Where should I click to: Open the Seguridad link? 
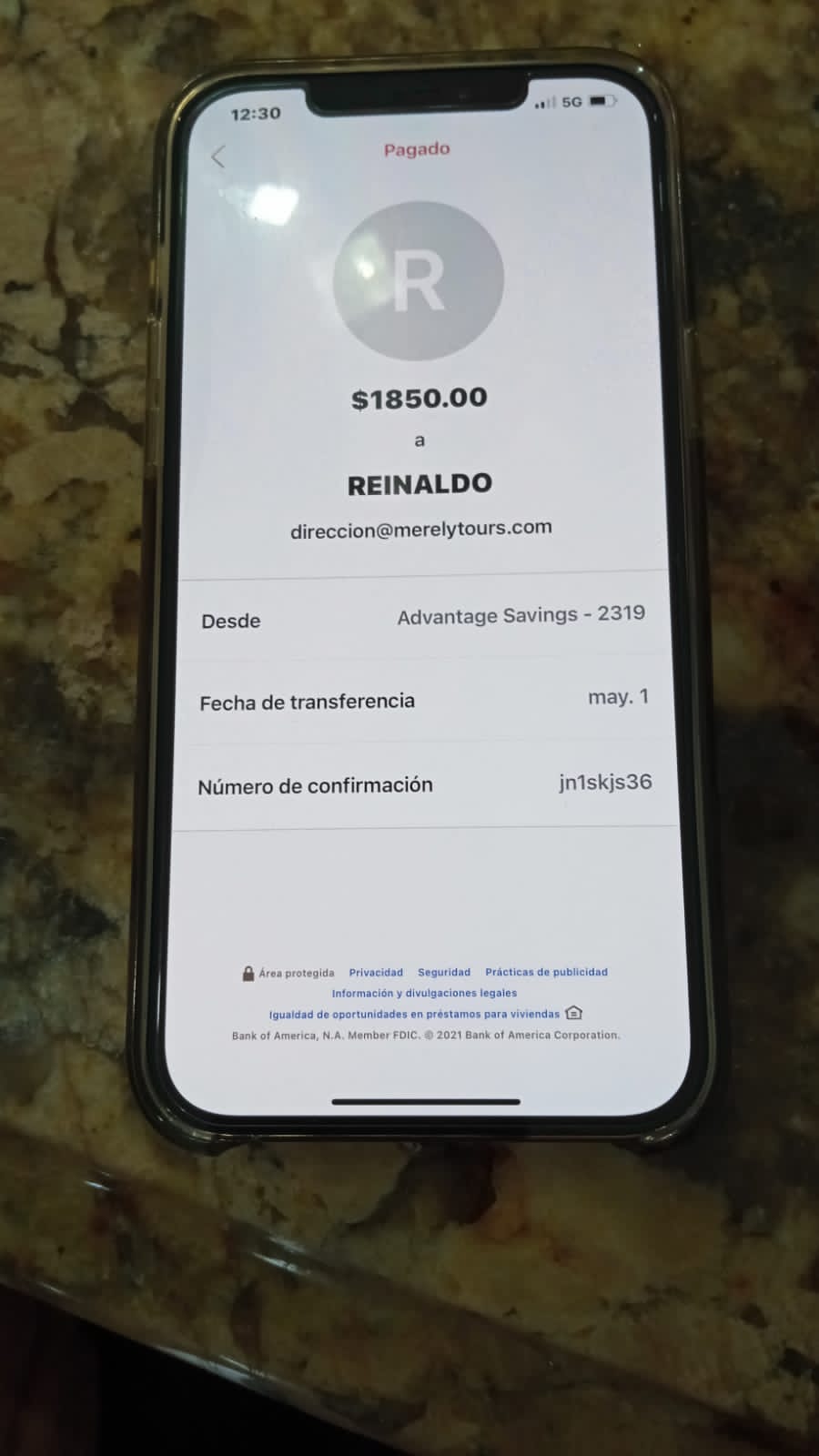[444, 973]
